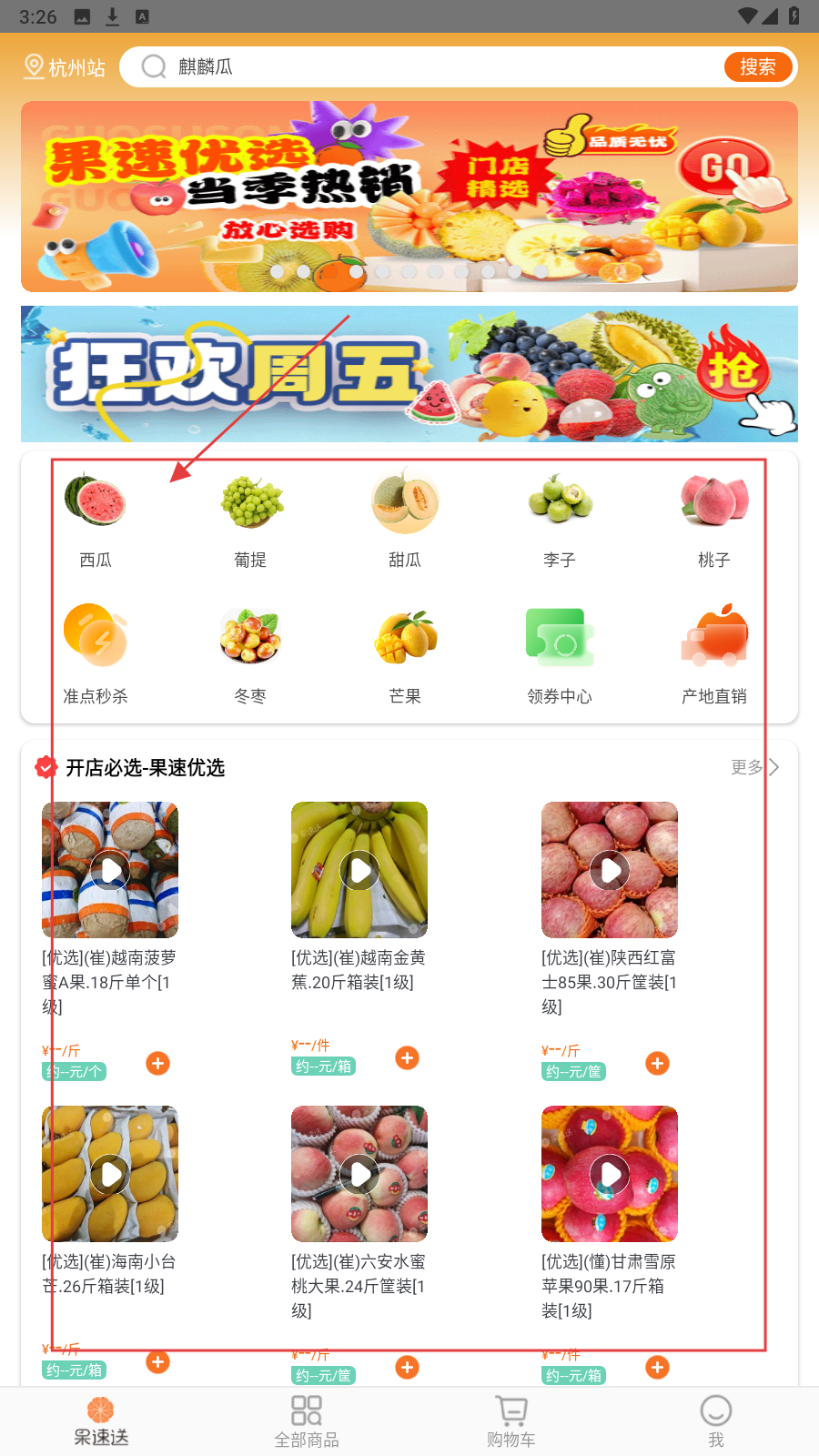This screenshot has height=1456, width=819.
Task: Switch to the 我 profile tab
Action: coord(716,1421)
